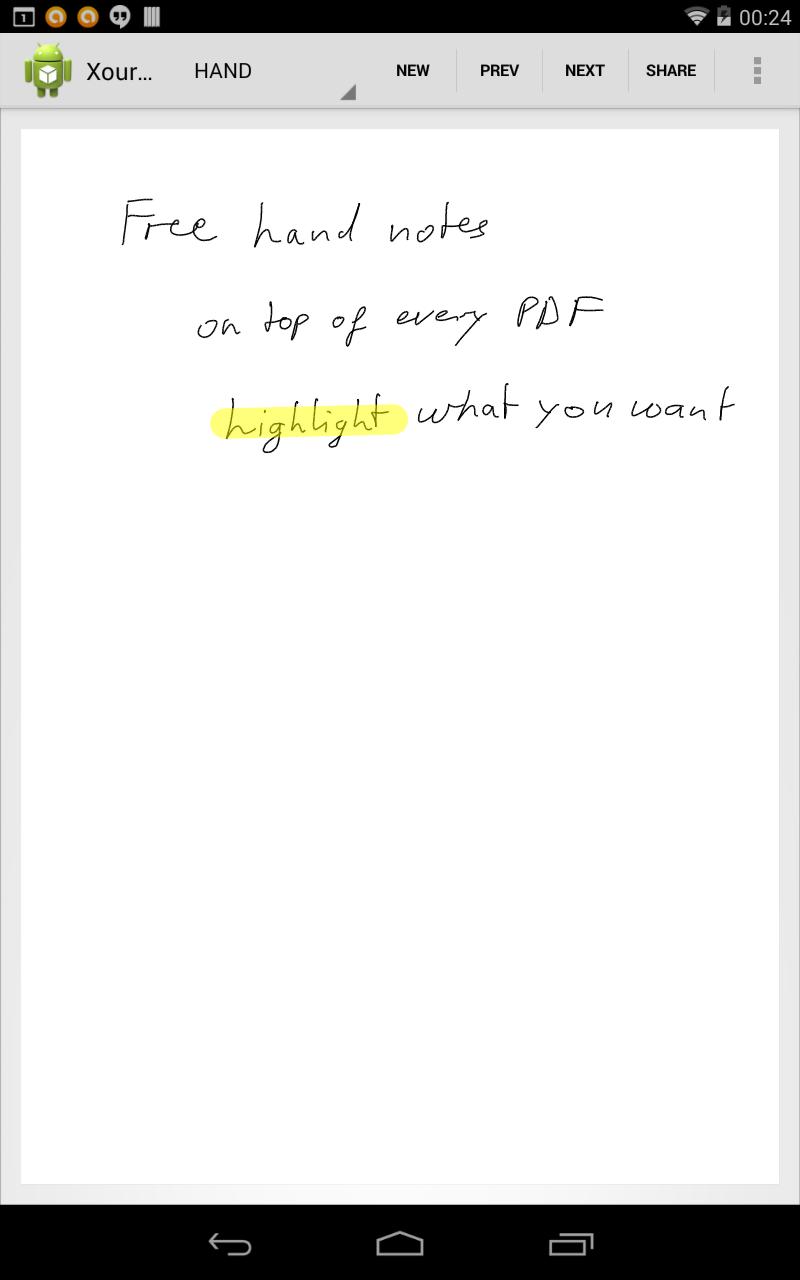Image resolution: width=800 pixels, height=1280 pixels.
Task: Share the current note
Action: (x=670, y=71)
